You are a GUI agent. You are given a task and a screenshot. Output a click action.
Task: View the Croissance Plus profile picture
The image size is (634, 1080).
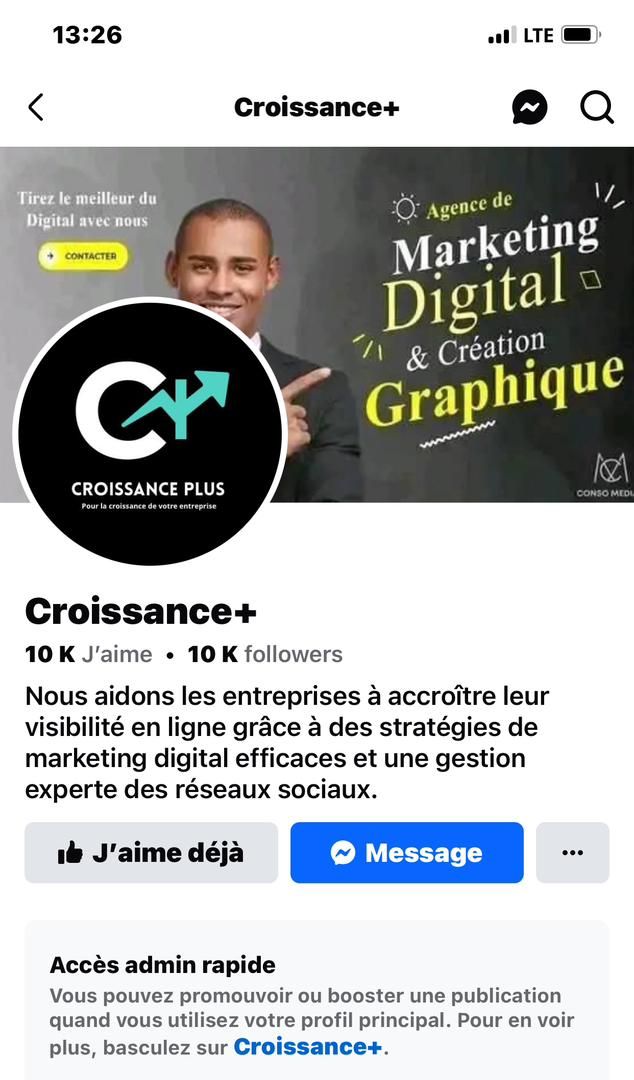pyautogui.click(x=150, y=432)
